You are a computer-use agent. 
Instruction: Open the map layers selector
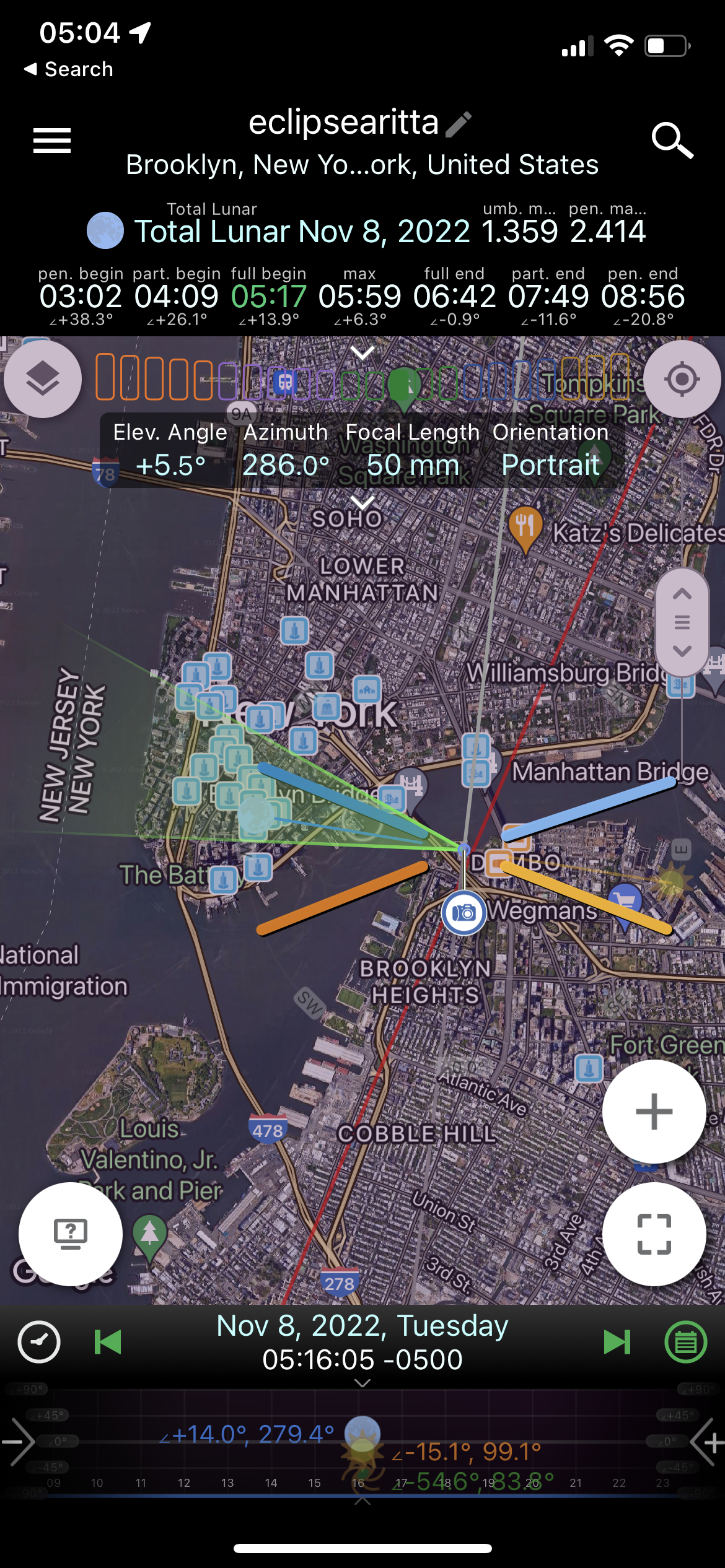click(43, 378)
